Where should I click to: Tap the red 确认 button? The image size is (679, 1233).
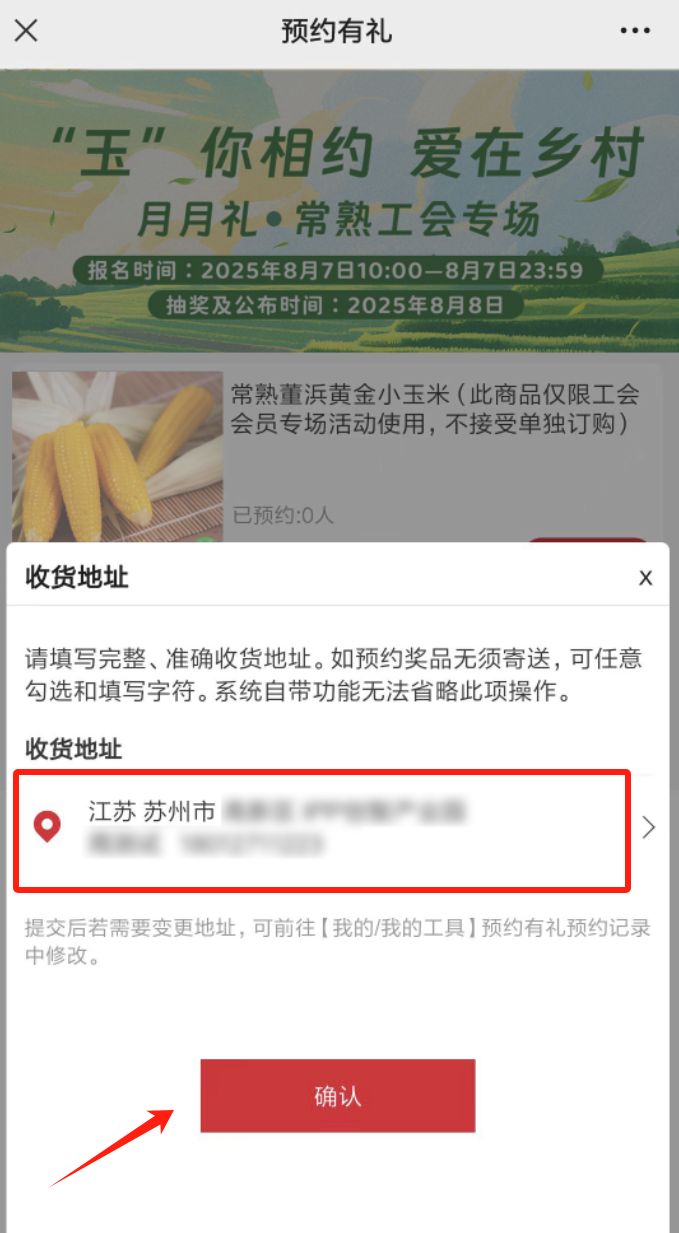(338, 1096)
